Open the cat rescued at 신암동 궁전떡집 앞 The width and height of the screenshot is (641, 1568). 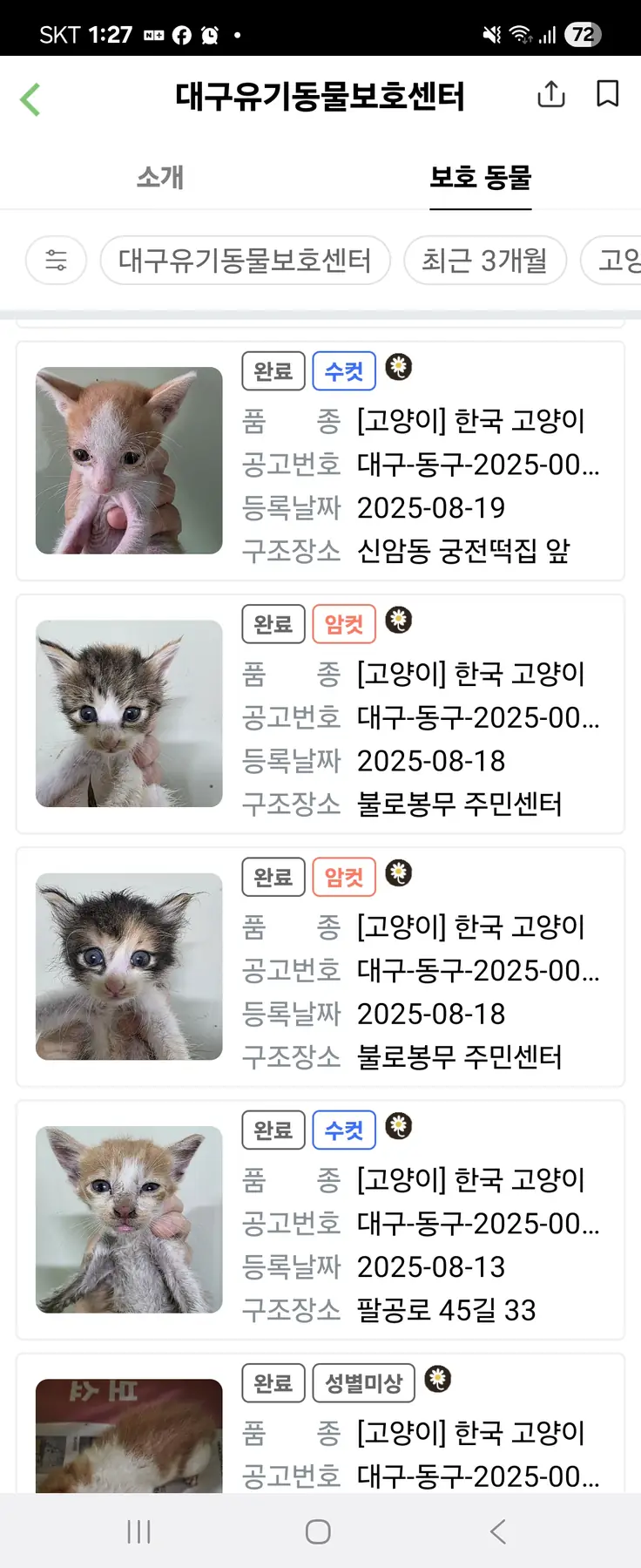click(320, 461)
